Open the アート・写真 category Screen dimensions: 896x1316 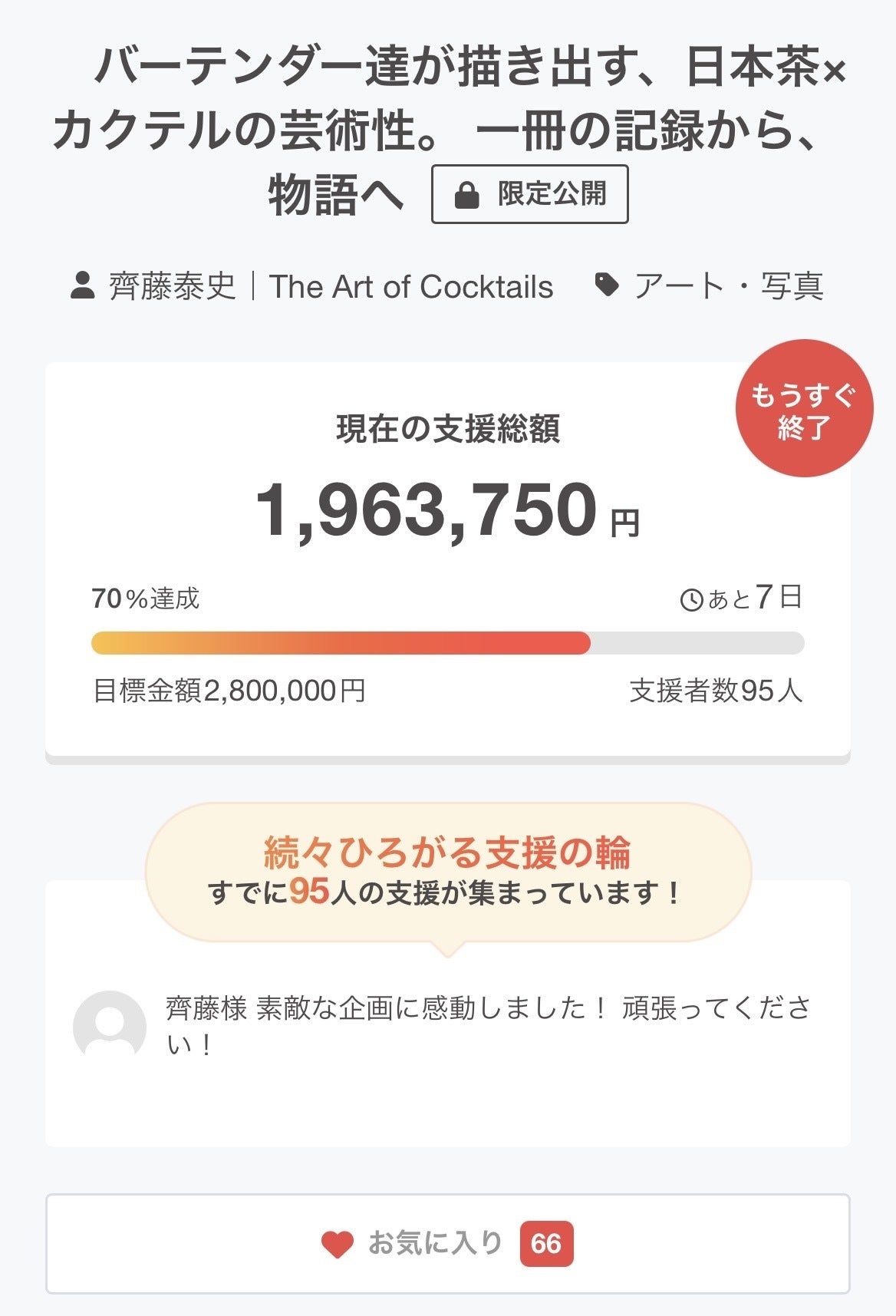pos(727,287)
